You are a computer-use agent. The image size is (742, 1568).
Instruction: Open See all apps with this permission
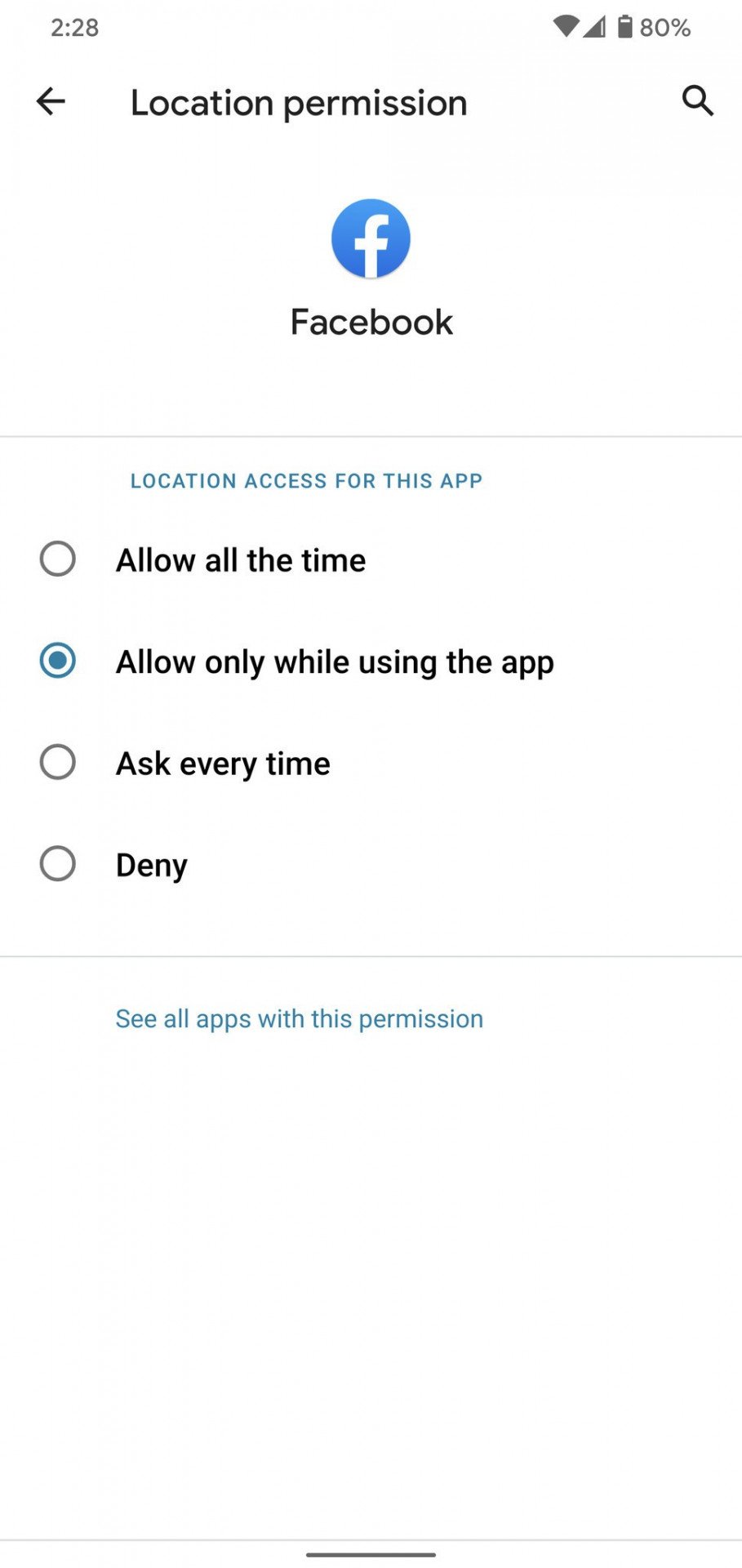299,1018
